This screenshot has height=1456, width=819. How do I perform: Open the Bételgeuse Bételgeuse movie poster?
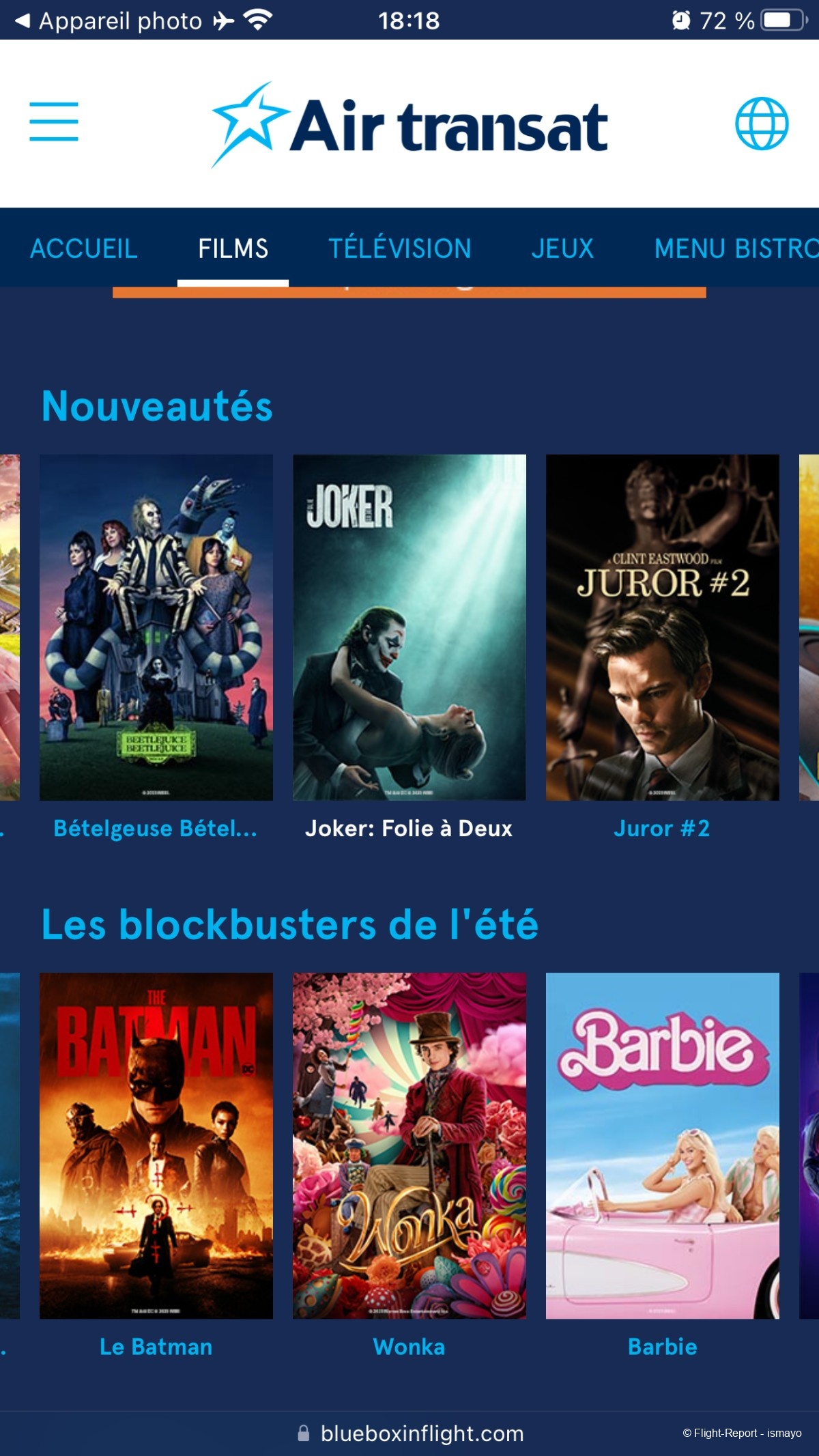pos(156,627)
